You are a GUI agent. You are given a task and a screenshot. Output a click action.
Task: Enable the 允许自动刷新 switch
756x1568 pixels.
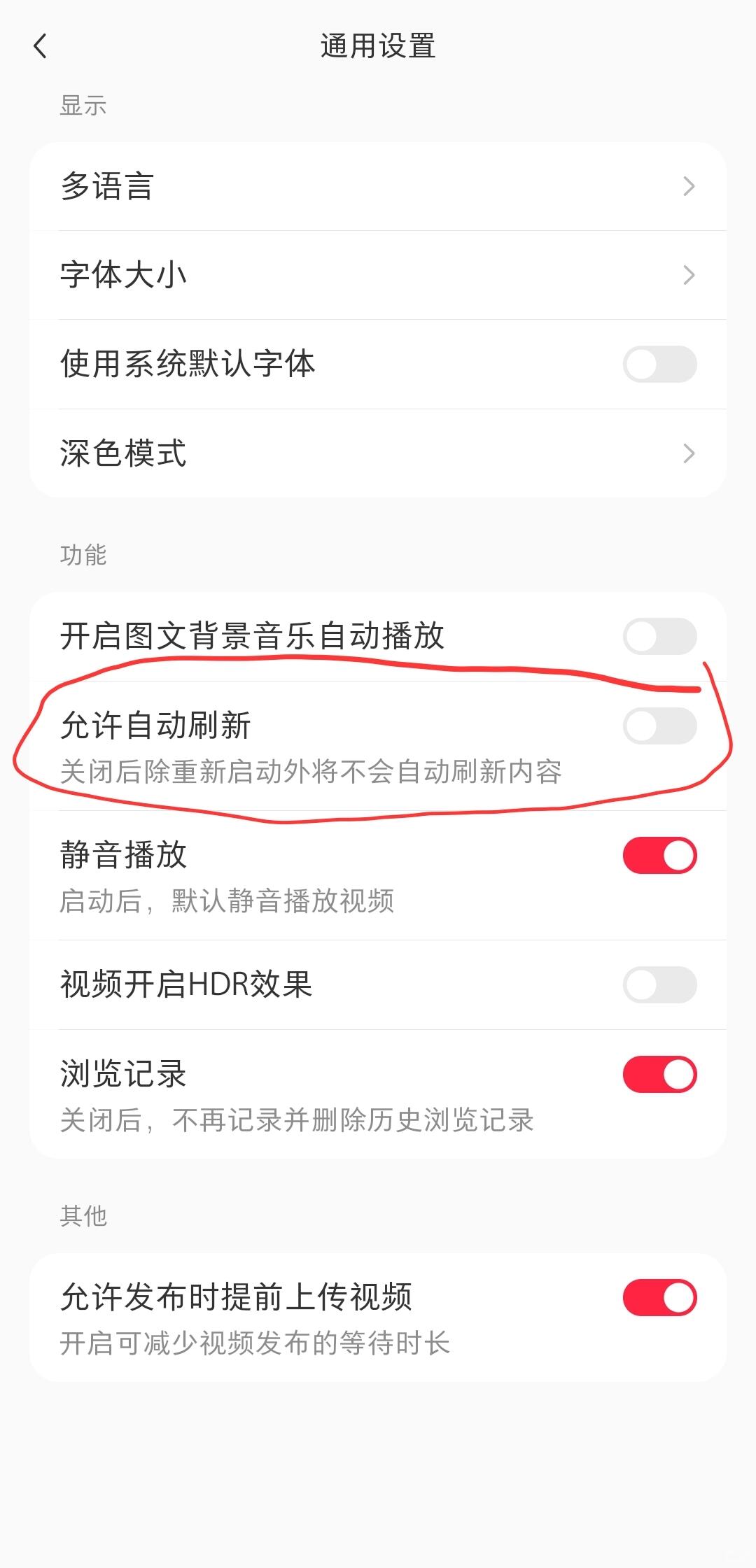point(659,726)
